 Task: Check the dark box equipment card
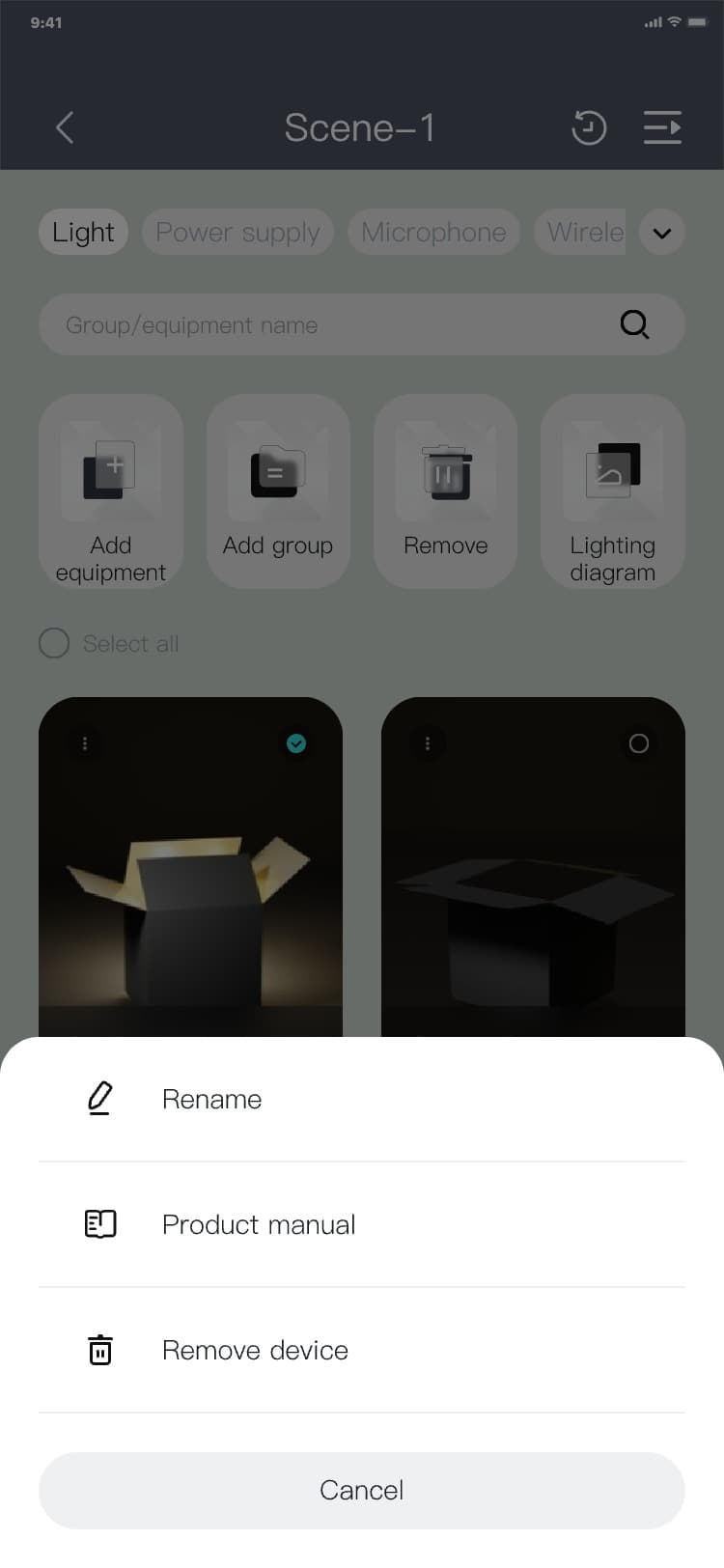point(638,743)
